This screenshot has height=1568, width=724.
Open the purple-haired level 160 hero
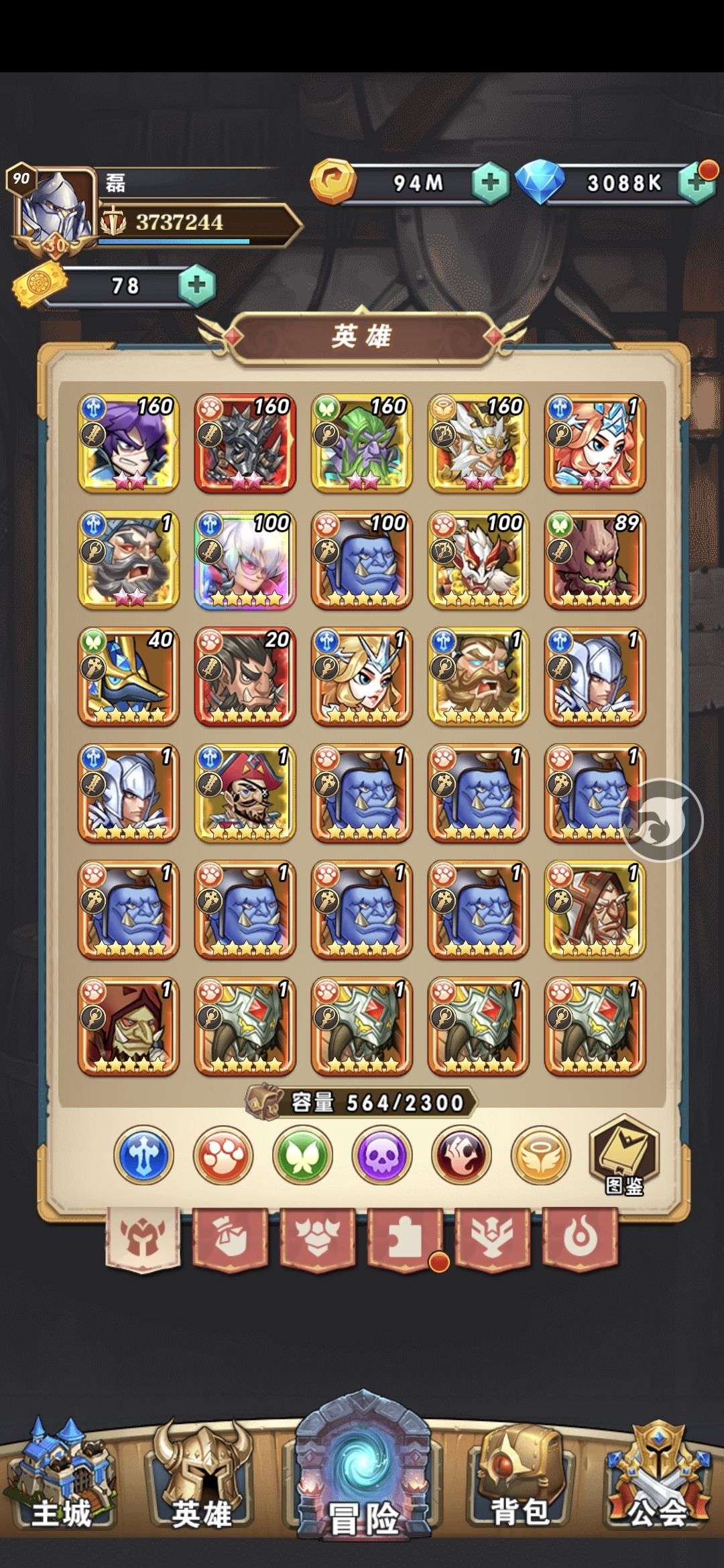tap(129, 443)
